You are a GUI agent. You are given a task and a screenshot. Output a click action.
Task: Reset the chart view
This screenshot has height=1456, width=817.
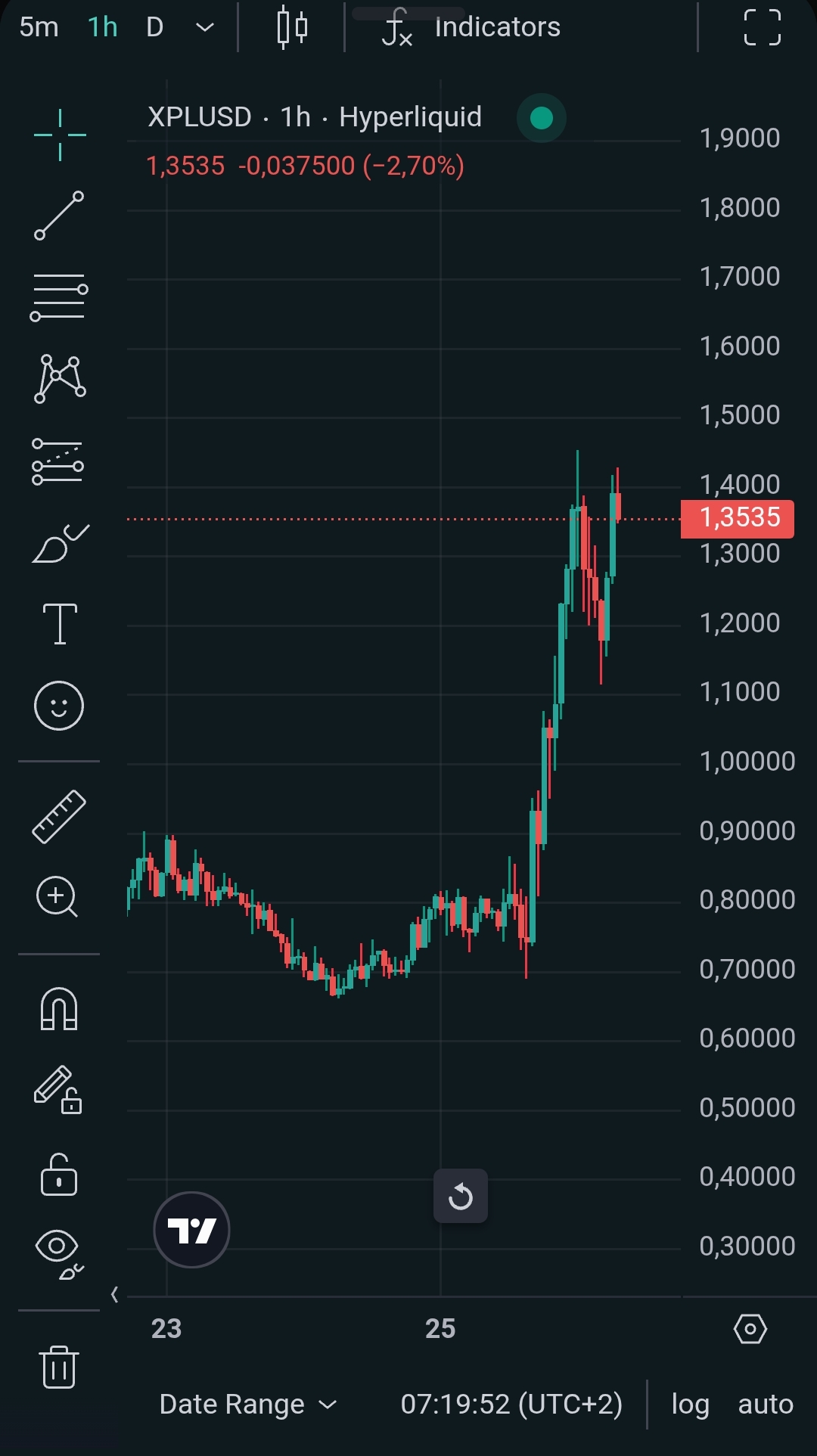coord(460,1196)
